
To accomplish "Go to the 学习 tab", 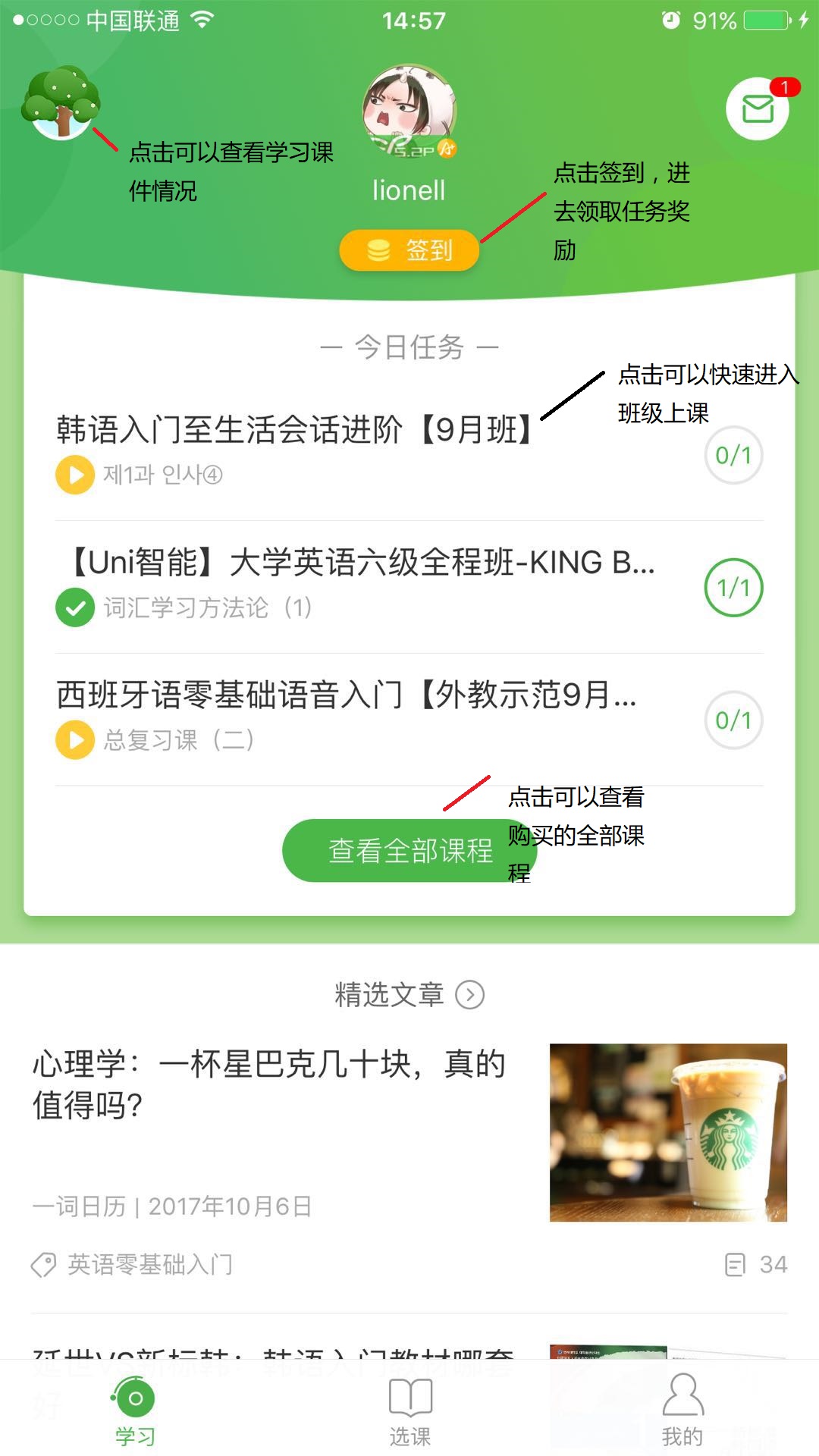I will point(135,1410).
